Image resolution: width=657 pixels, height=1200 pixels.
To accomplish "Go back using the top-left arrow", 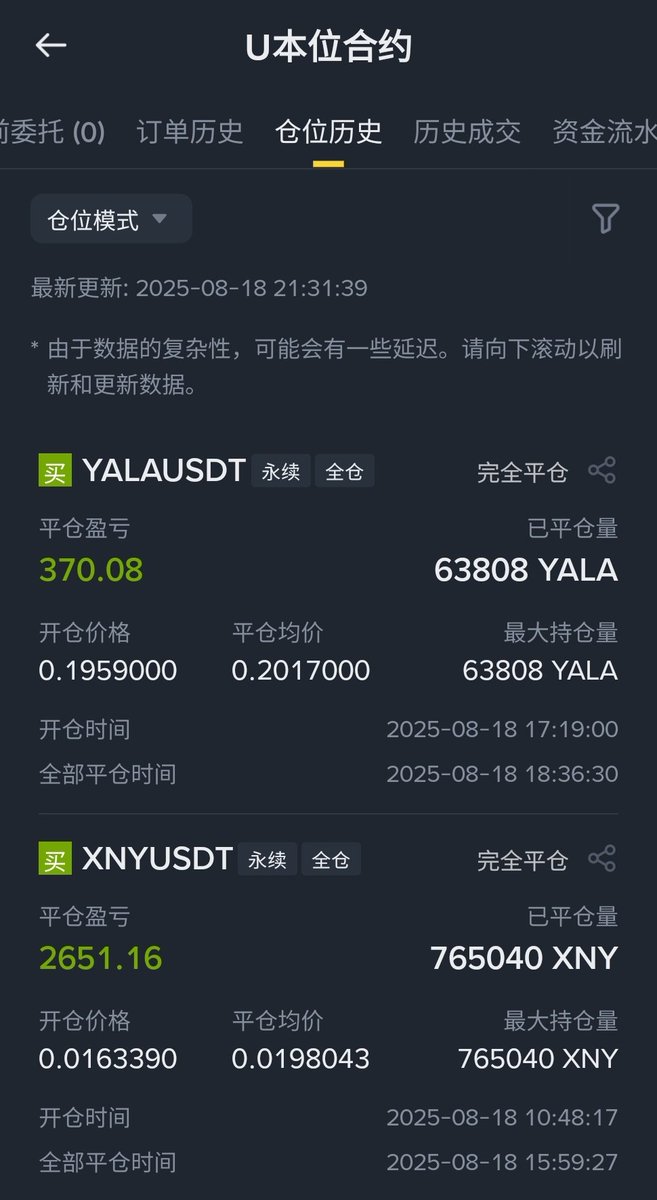I will (51, 45).
